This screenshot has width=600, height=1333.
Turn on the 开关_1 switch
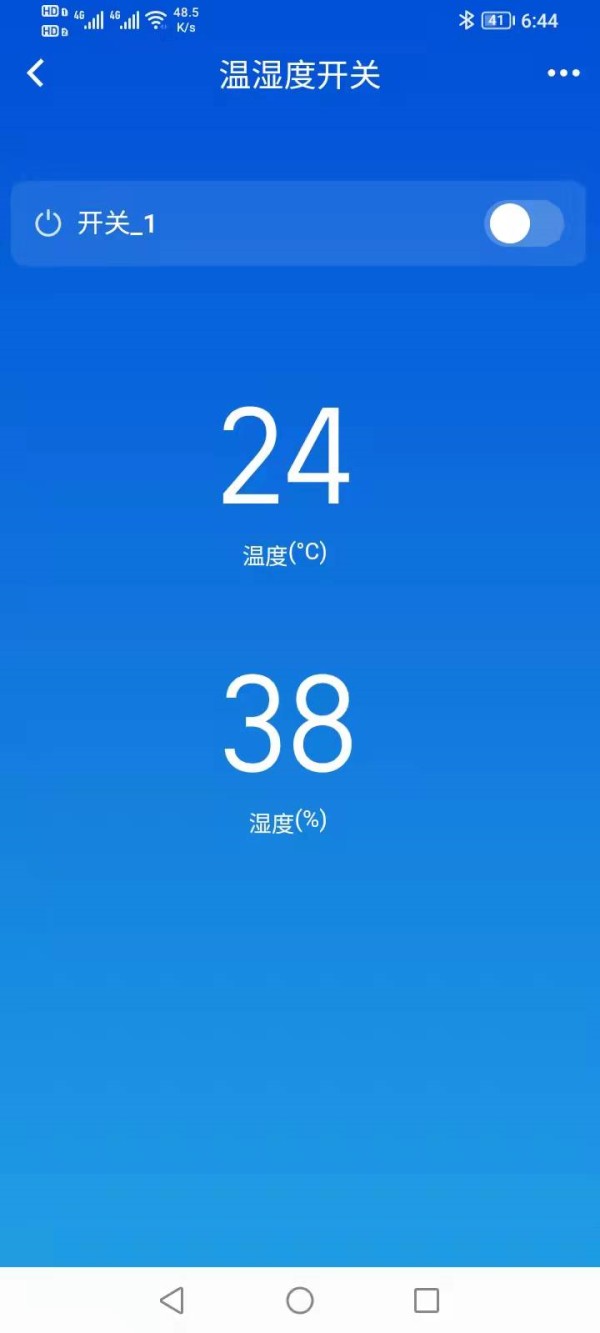tap(523, 224)
